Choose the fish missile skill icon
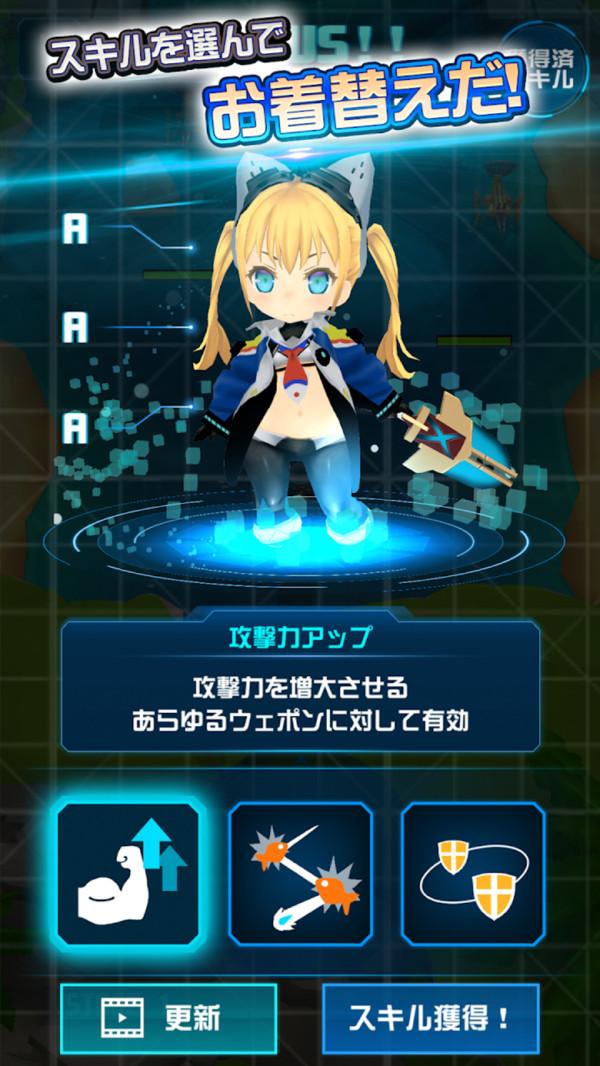 tap(300, 874)
